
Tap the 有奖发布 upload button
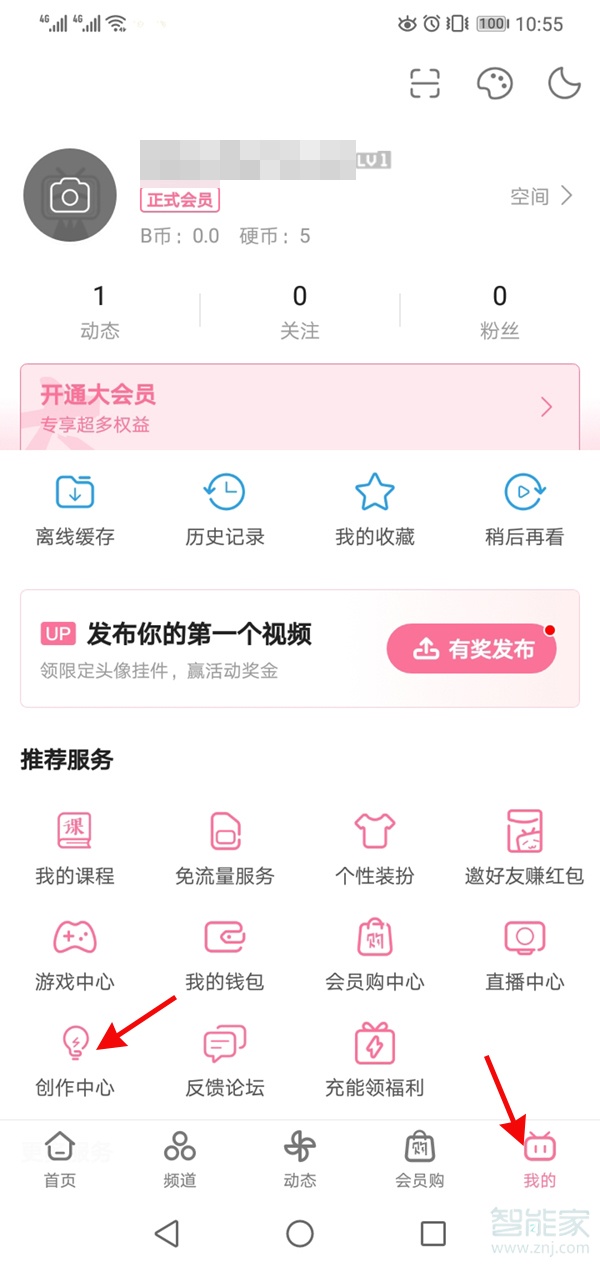point(471,649)
